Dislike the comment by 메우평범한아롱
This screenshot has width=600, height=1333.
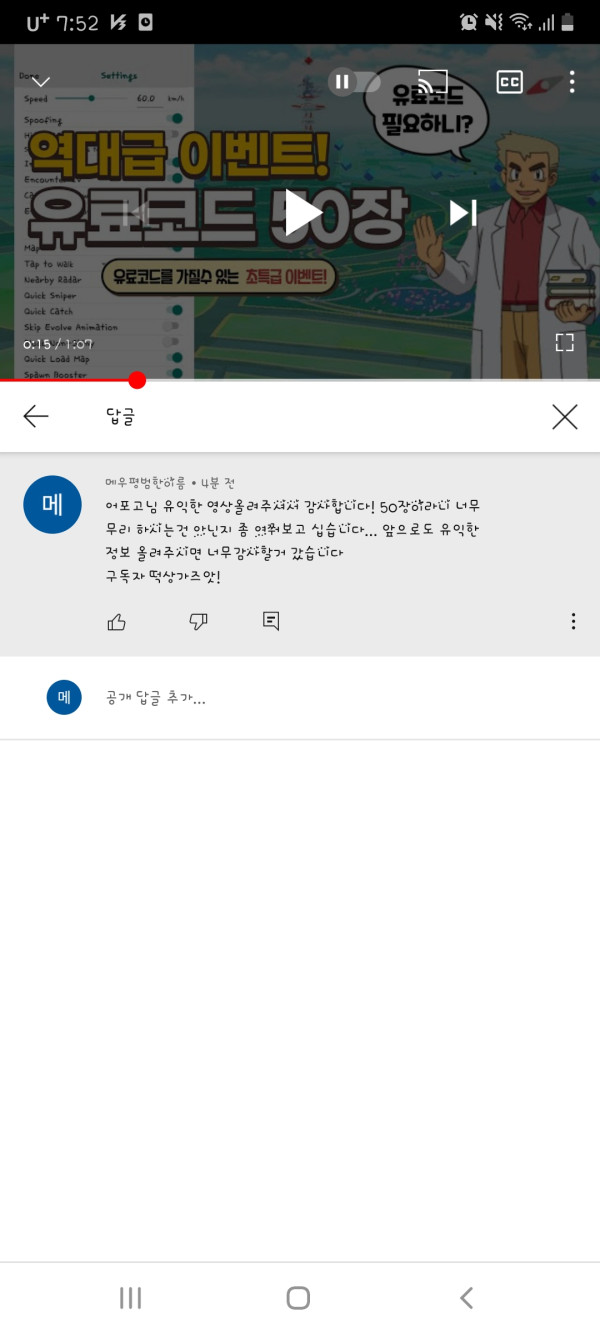click(x=198, y=622)
